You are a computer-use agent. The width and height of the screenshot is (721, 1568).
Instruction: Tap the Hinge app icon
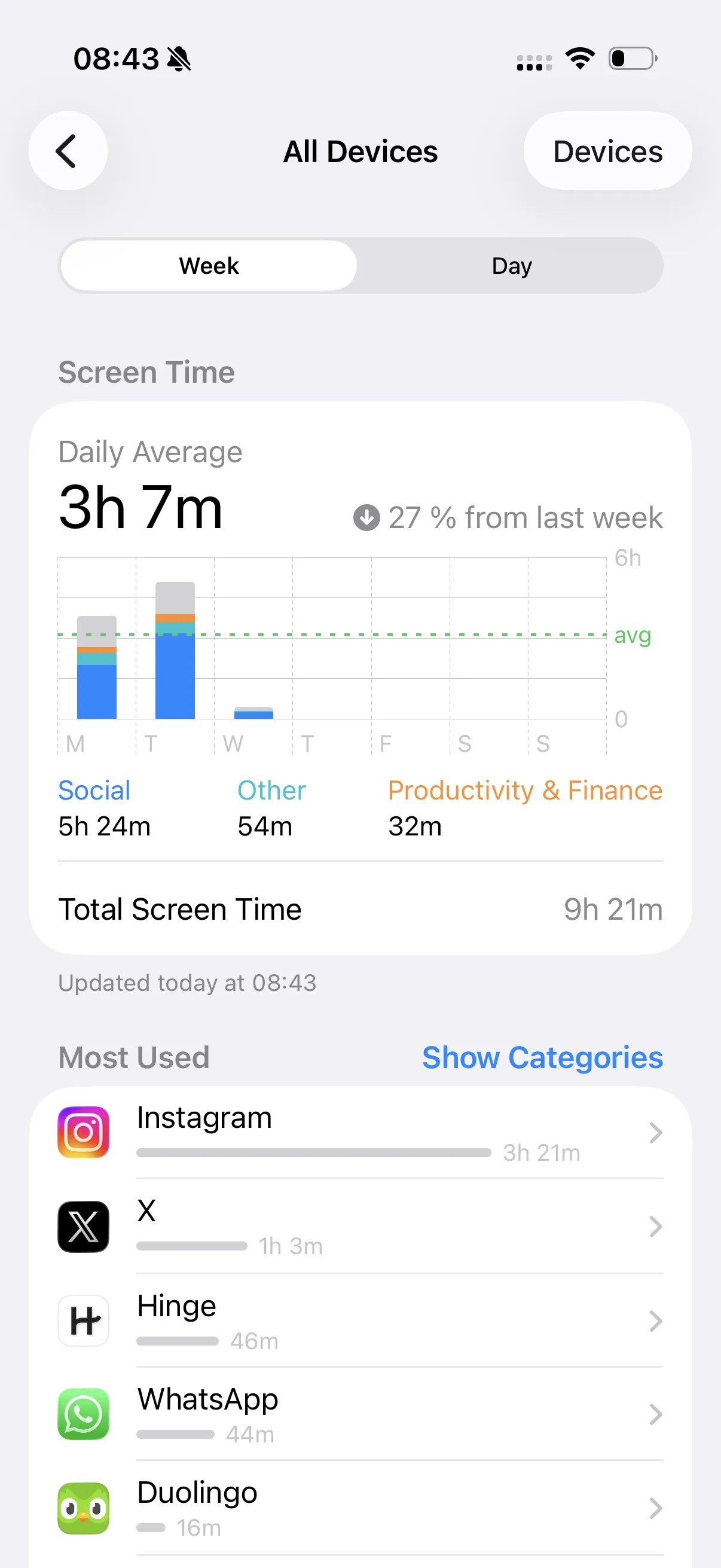83,1320
